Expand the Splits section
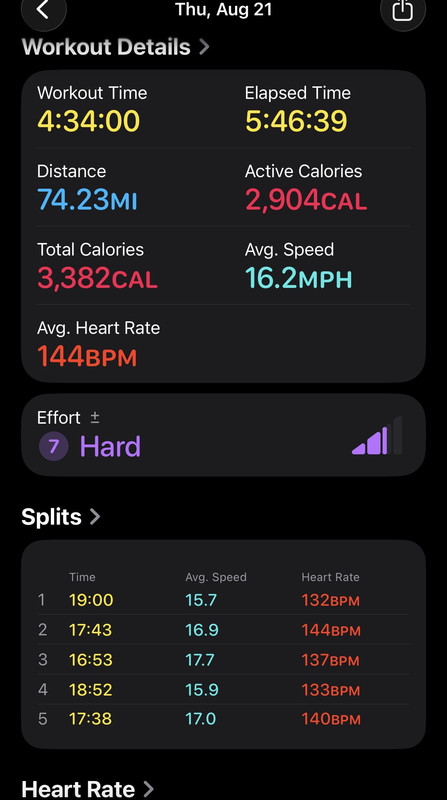 (x=61, y=517)
